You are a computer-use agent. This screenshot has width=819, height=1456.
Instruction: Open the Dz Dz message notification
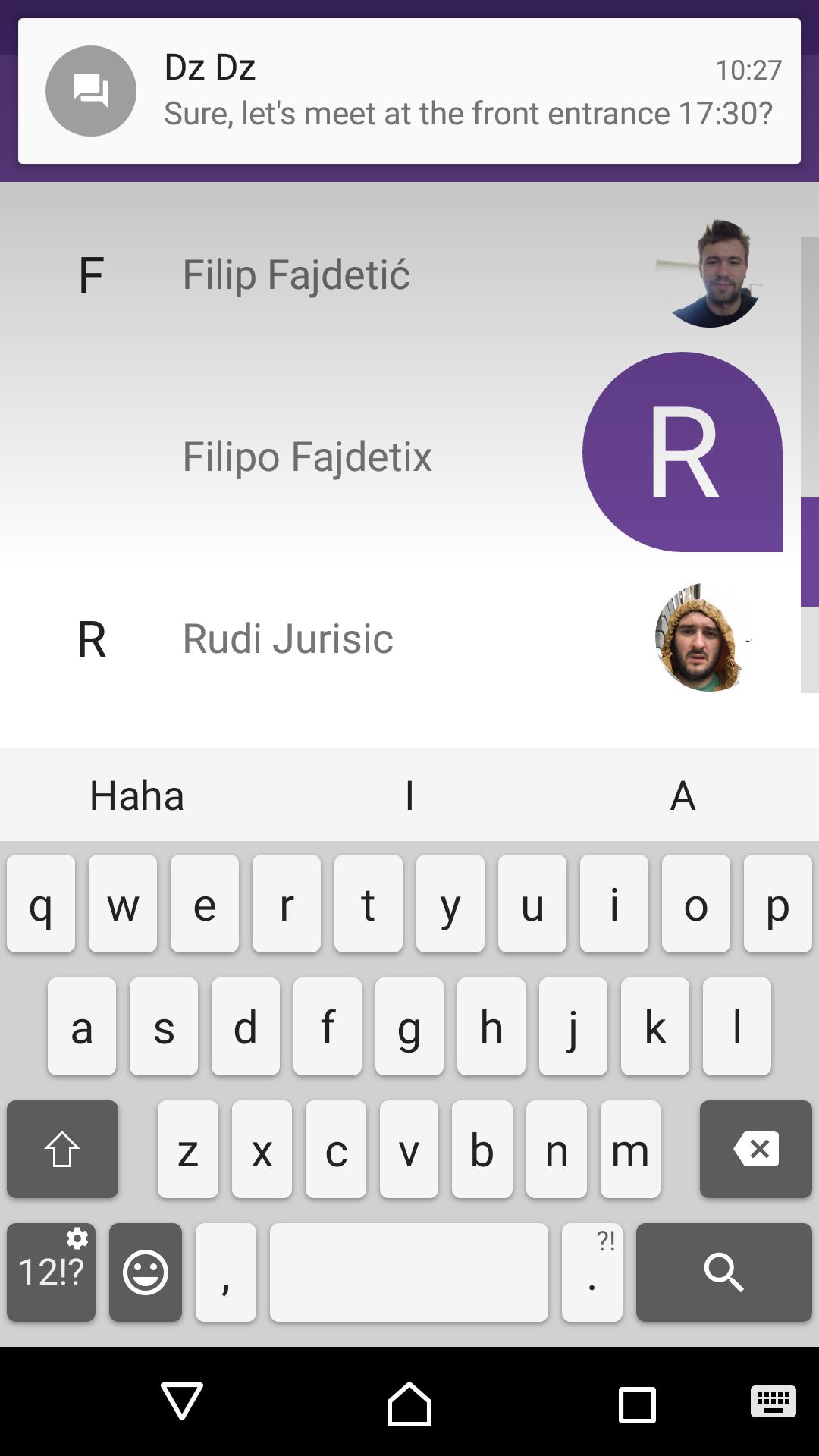pyautogui.click(x=409, y=91)
